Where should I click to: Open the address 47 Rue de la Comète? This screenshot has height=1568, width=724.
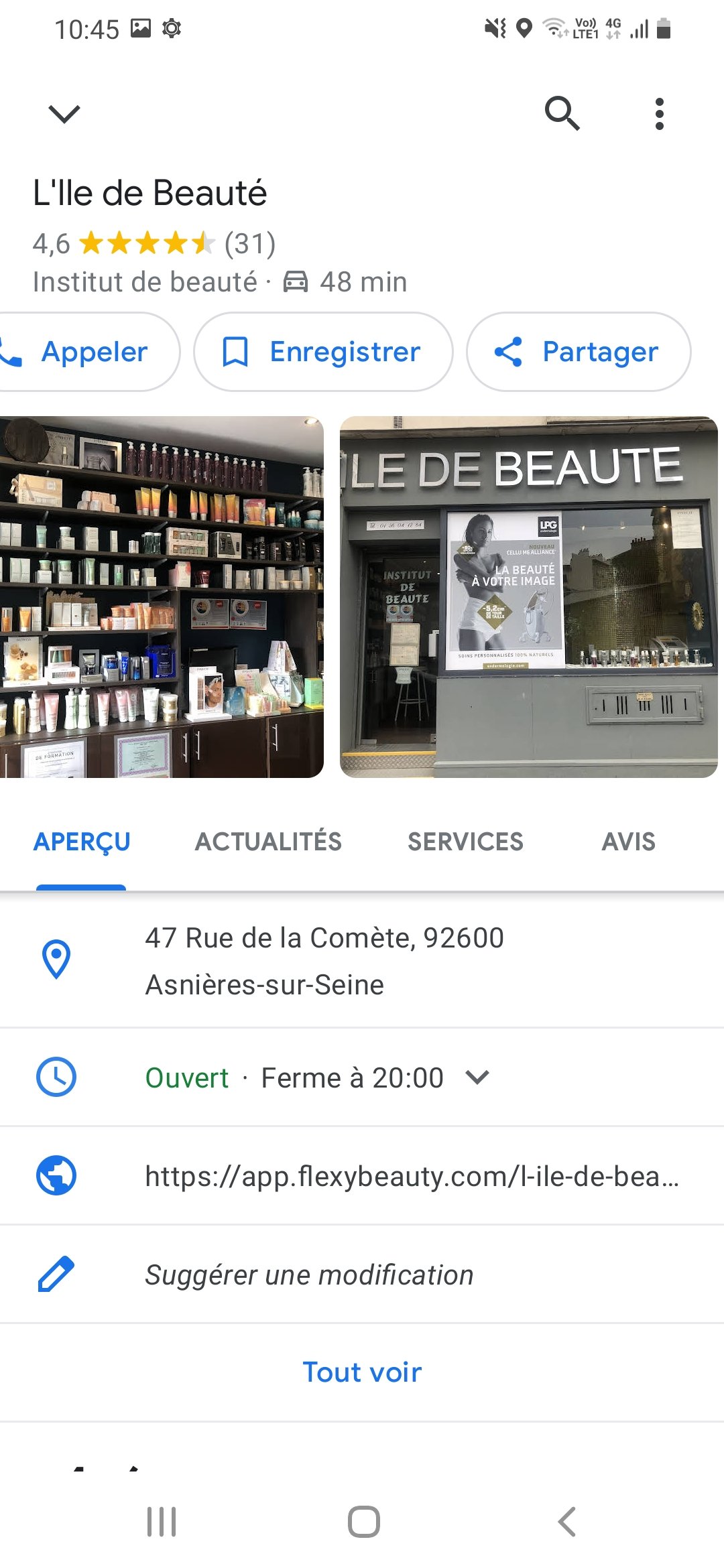tap(324, 960)
